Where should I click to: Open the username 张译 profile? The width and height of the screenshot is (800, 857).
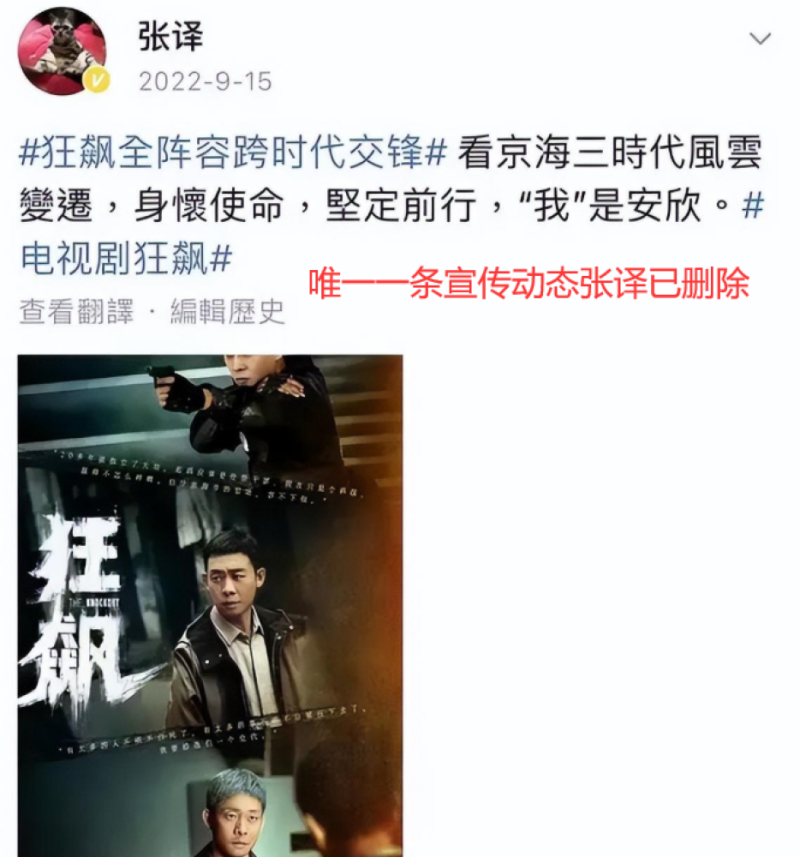[170, 36]
